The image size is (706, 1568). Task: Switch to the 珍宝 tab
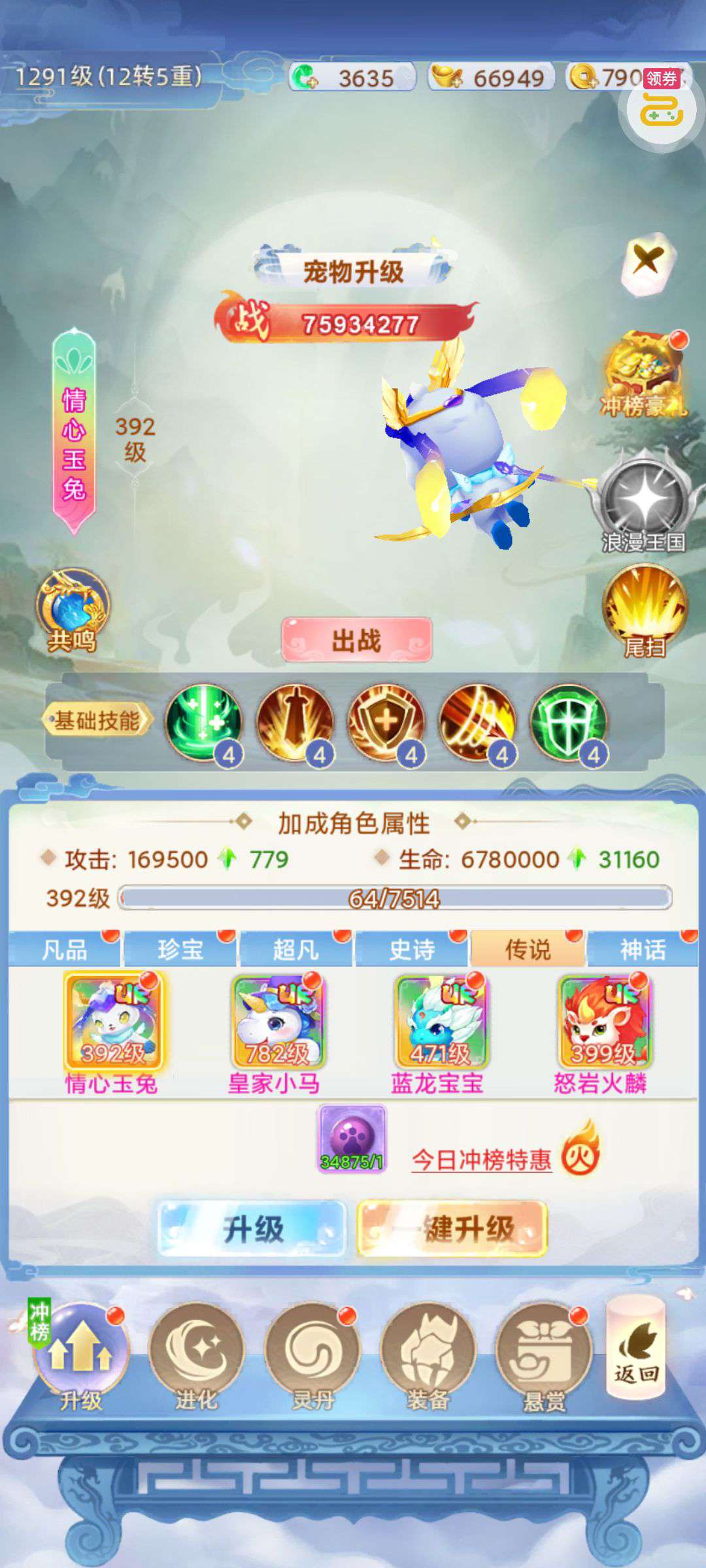(x=180, y=949)
